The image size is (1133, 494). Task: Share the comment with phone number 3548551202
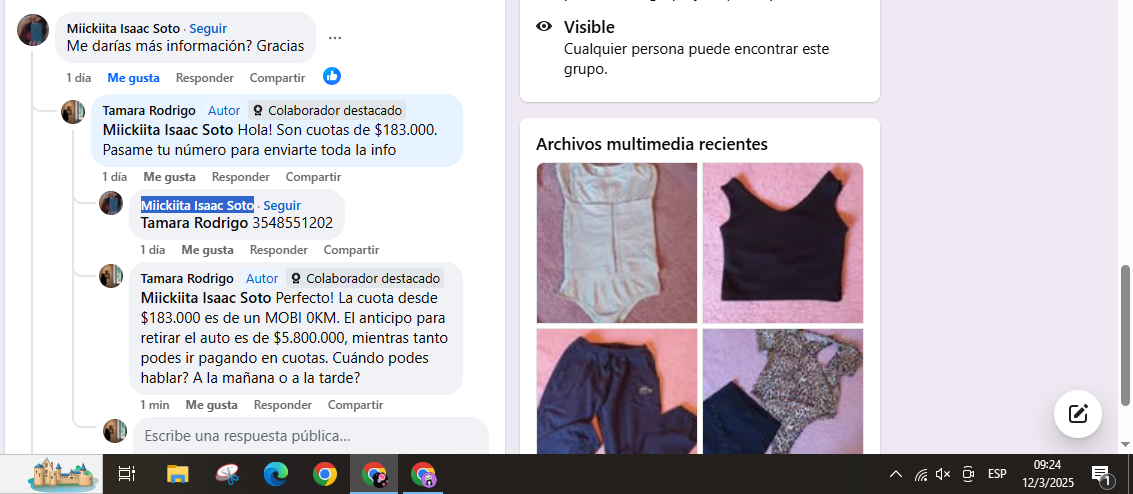[351, 249]
